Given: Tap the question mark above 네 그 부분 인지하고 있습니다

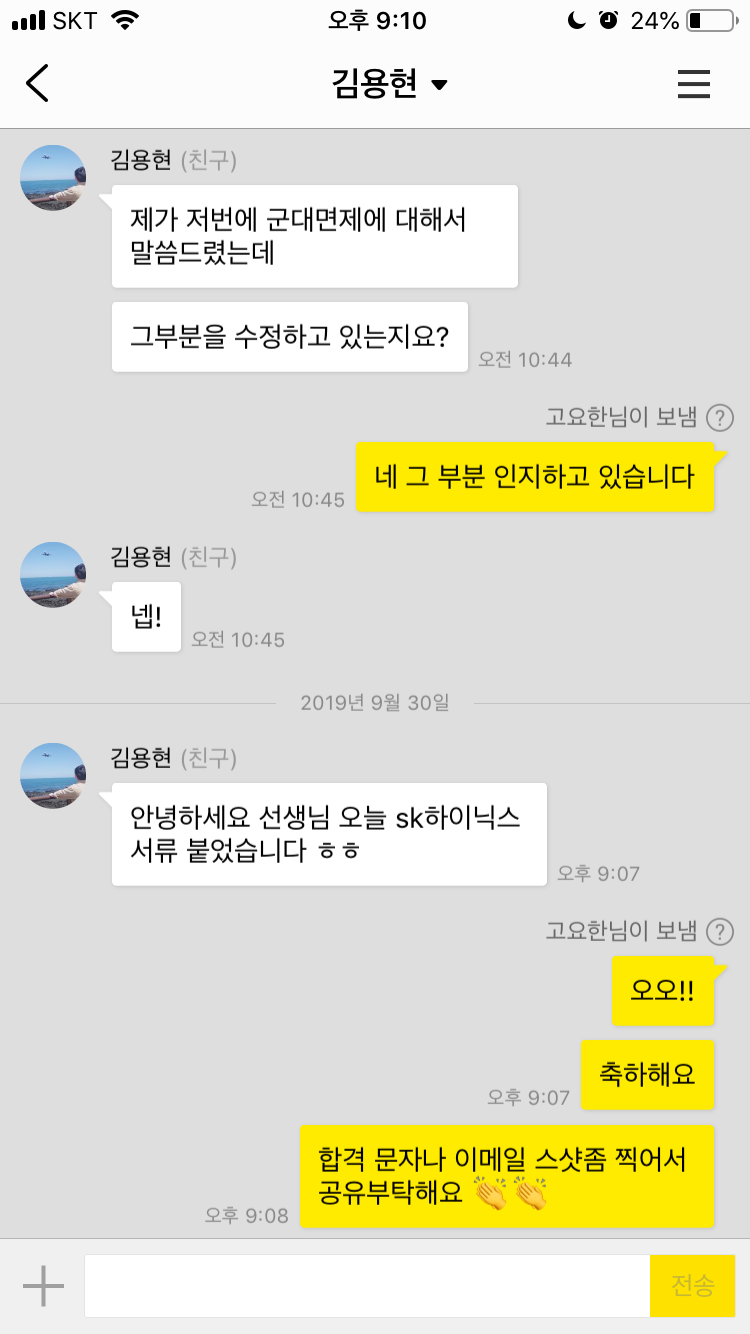Looking at the screenshot, I should (720, 418).
